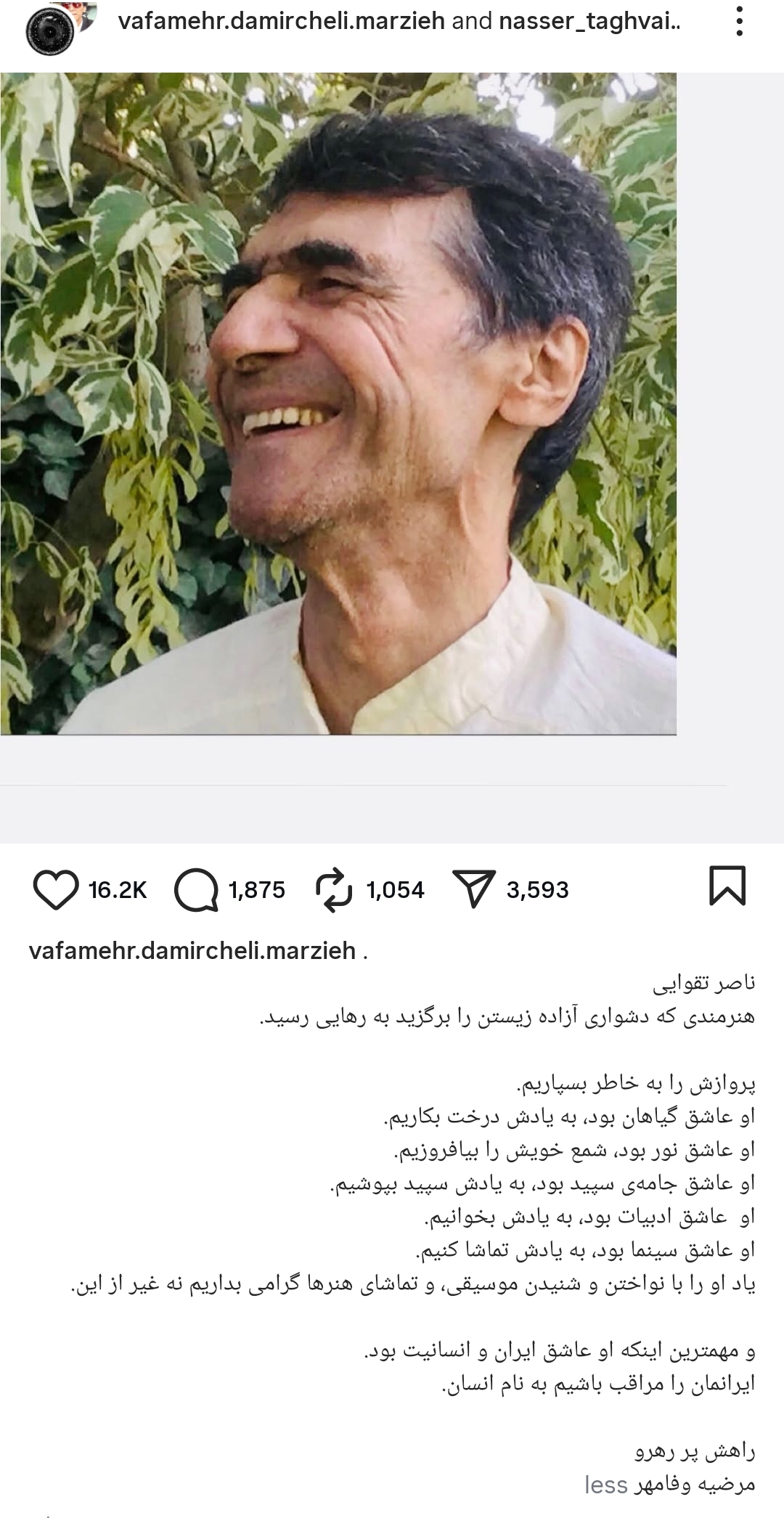Open vafamehr.damircheli.marzieh profile from the header
784x1518 pixels.
tap(280, 22)
